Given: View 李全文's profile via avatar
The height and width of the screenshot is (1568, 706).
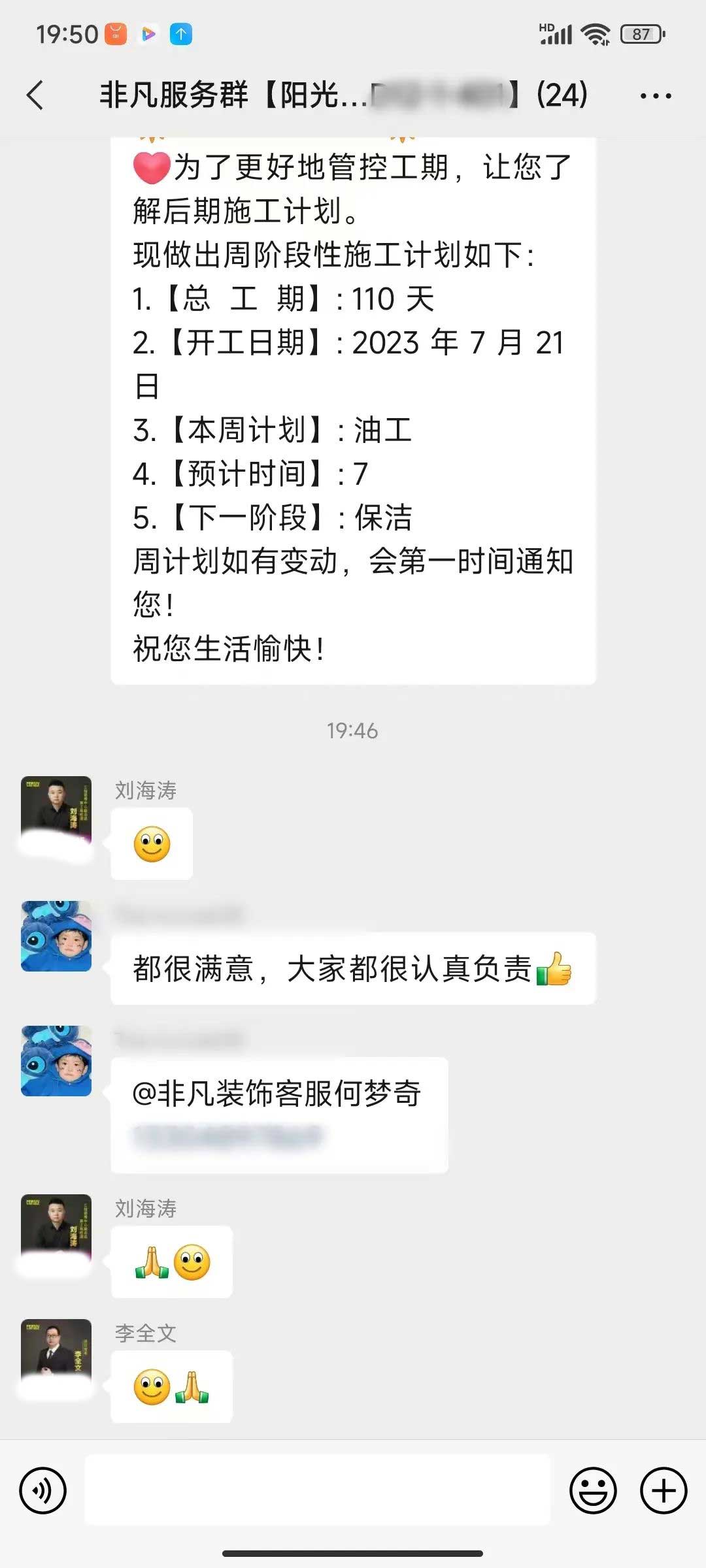Looking at the screenshot, I should (56, 1354).
